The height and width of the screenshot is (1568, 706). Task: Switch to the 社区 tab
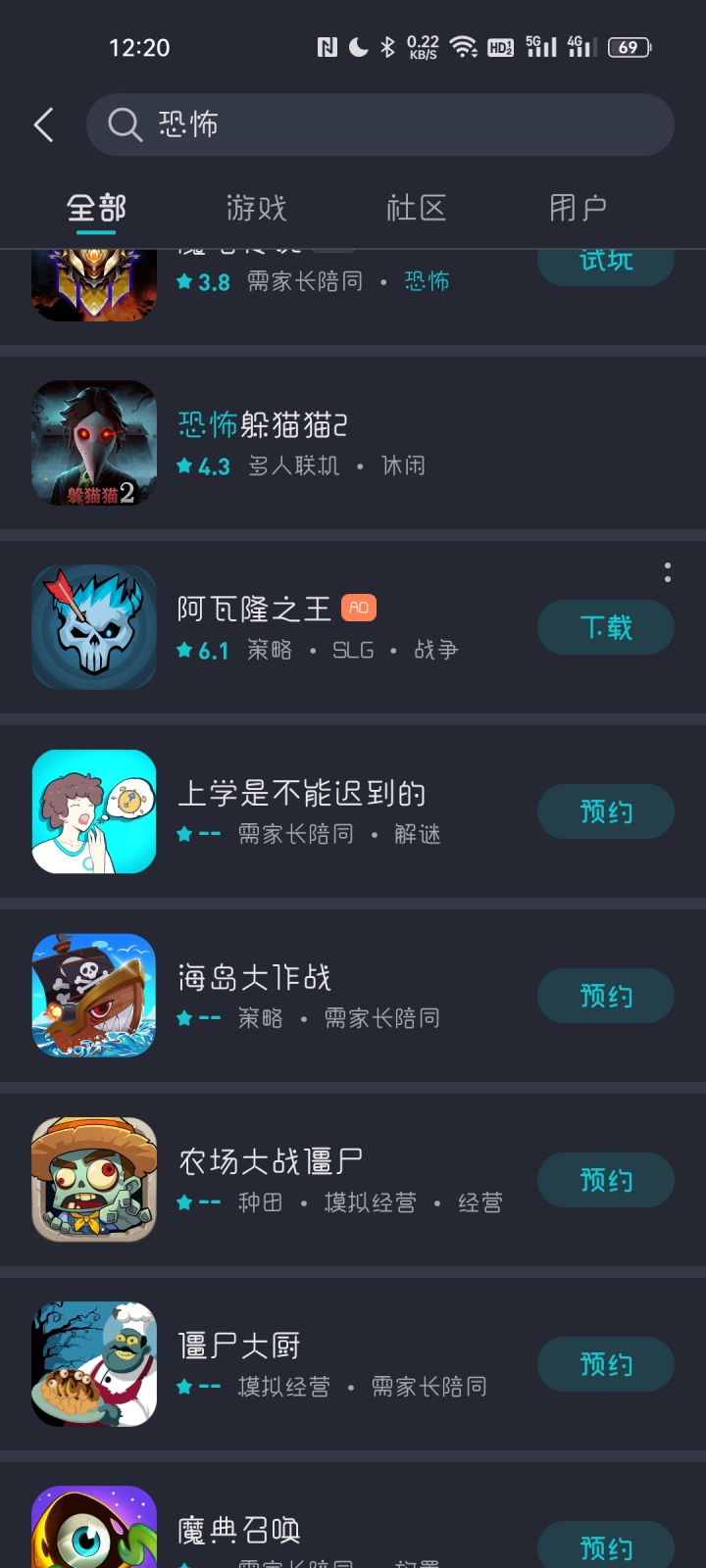pos(416,208)
